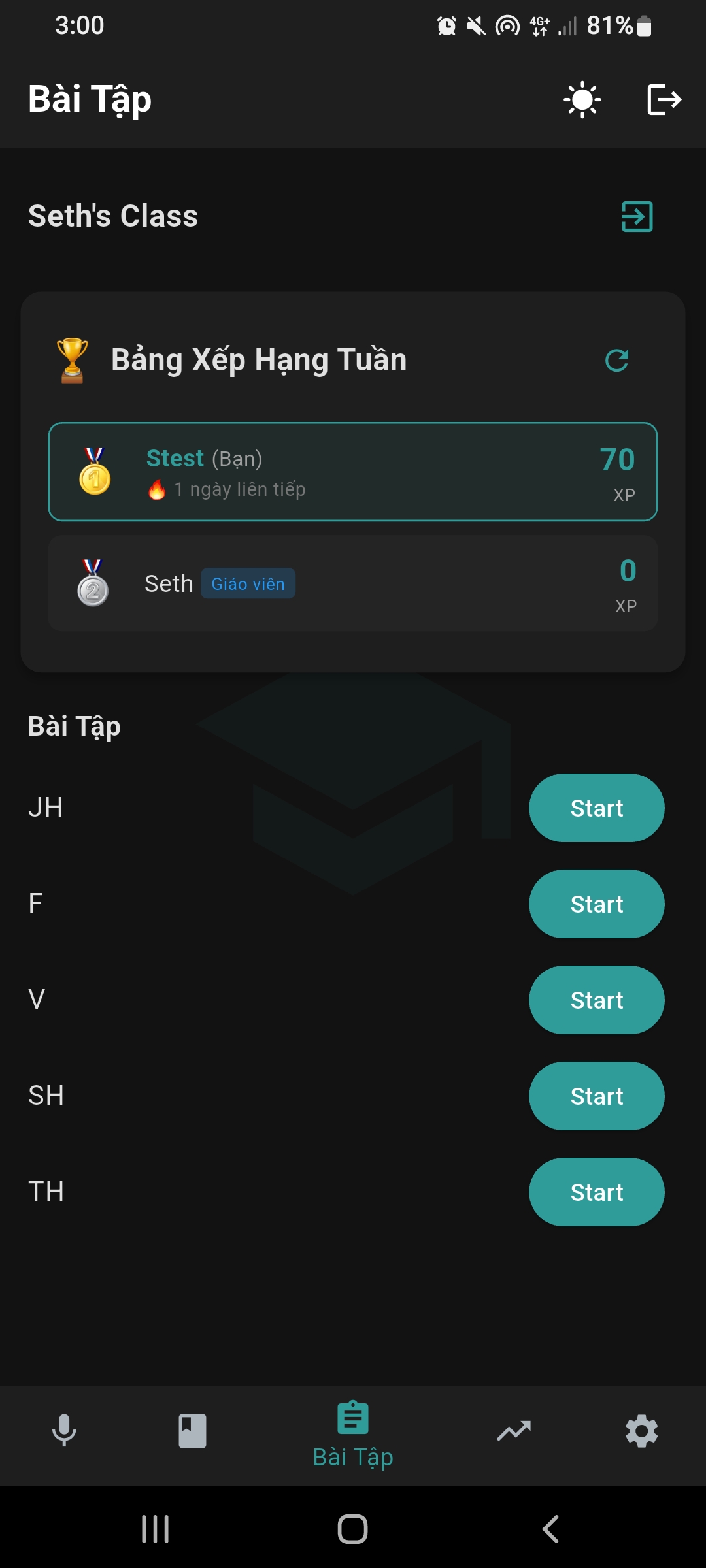Start the TH exercise
706x1568 pixels.
pyautogui.click(x=596, y=1192)
